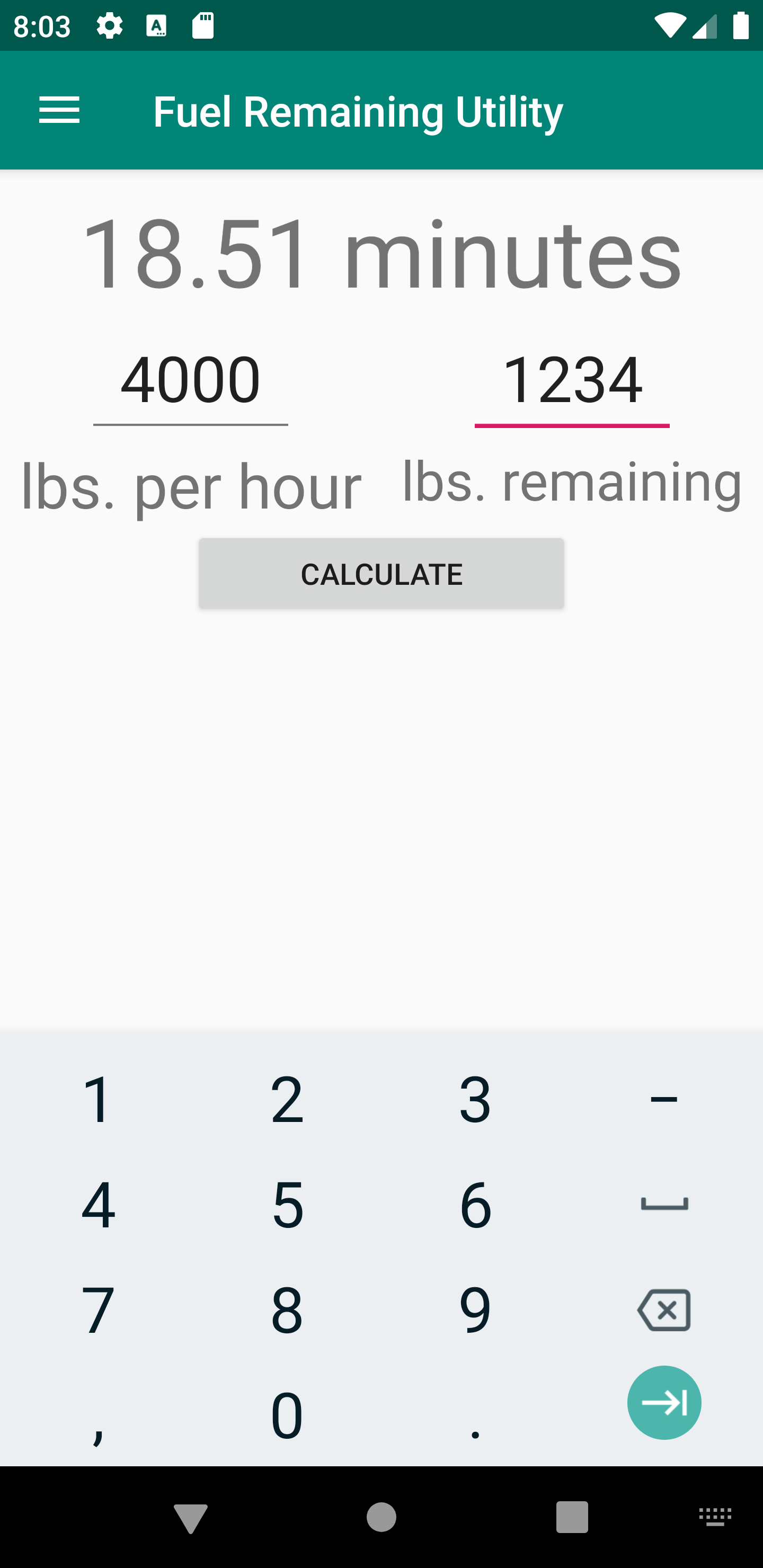Tap the next-field arrow key
The height and width of the screenshot is (1568, 763).
(664, 1402)
